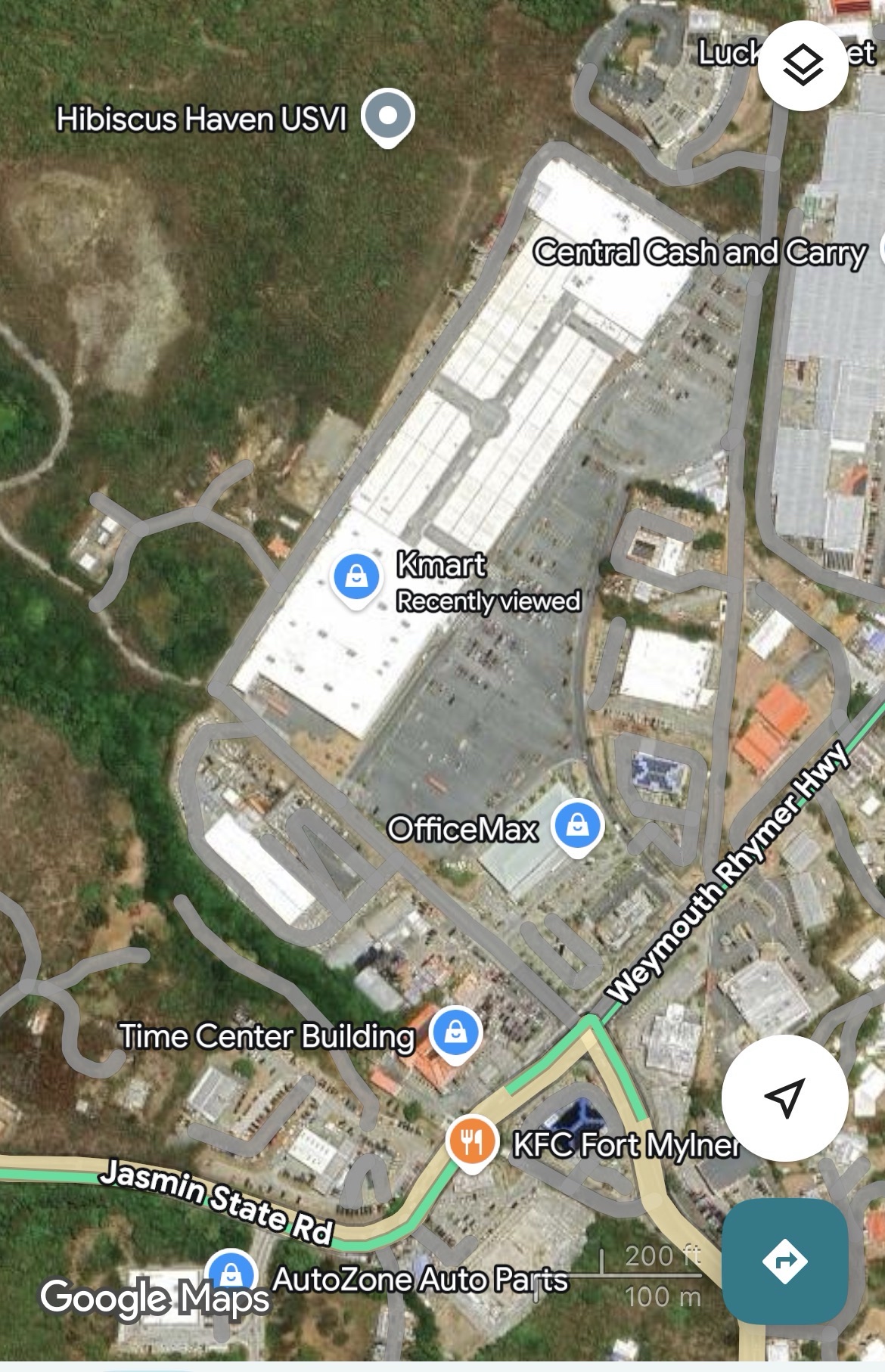Select the OfficeMax shopping pin

578,825
